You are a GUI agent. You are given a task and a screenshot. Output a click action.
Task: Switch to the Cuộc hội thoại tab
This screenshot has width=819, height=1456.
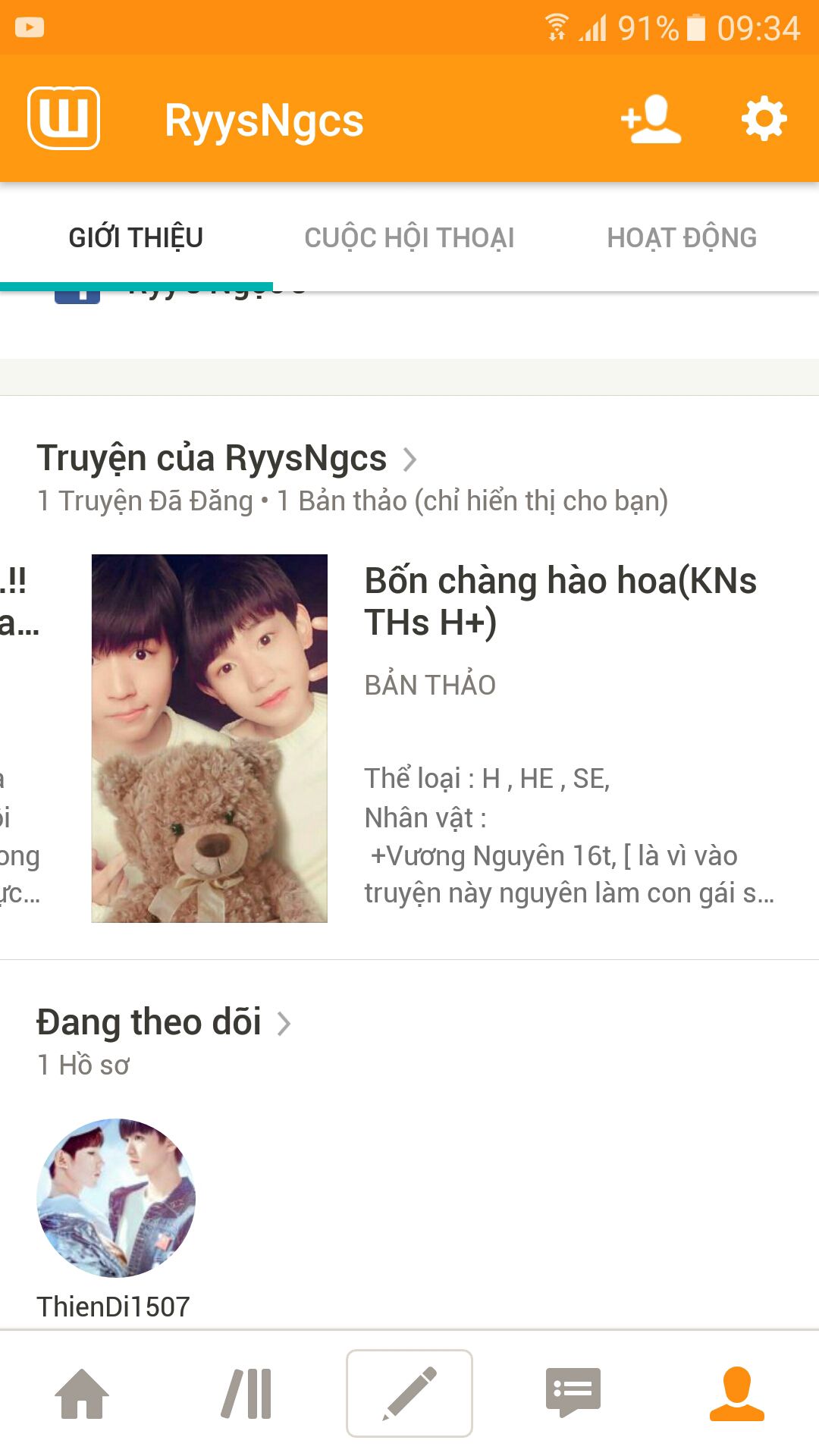pyautogui.click(x=409, y=237)
